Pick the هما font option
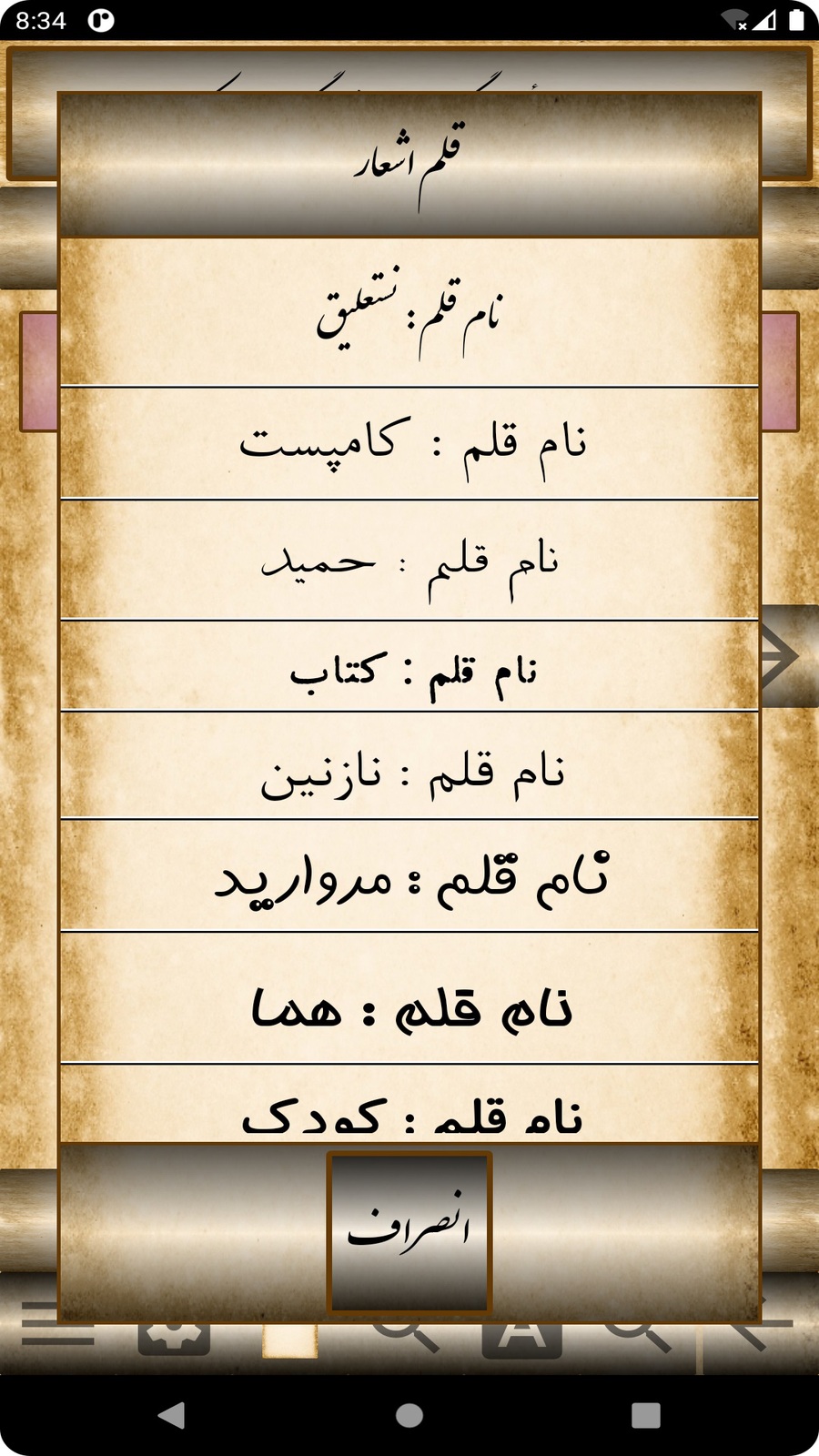 409,998
